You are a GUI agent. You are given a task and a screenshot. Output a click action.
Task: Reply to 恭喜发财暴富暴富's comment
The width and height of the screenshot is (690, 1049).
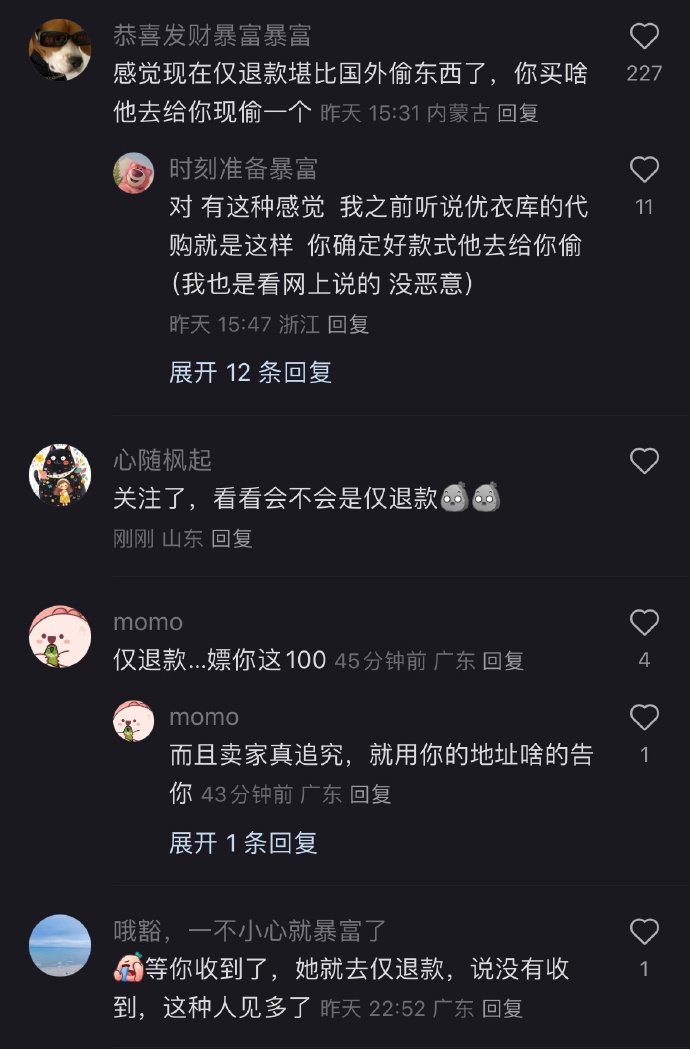pyautogui.click(x=518, y=114)
